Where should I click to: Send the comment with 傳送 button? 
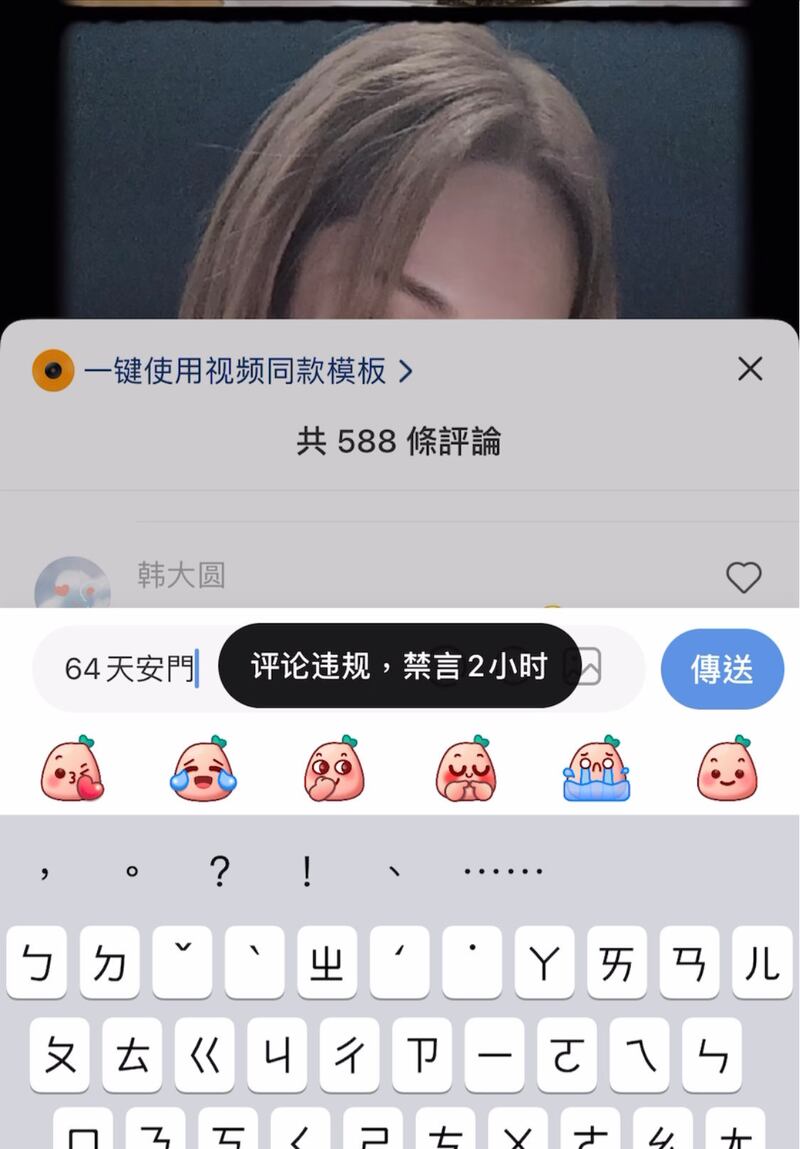click(x=722, y=668)
